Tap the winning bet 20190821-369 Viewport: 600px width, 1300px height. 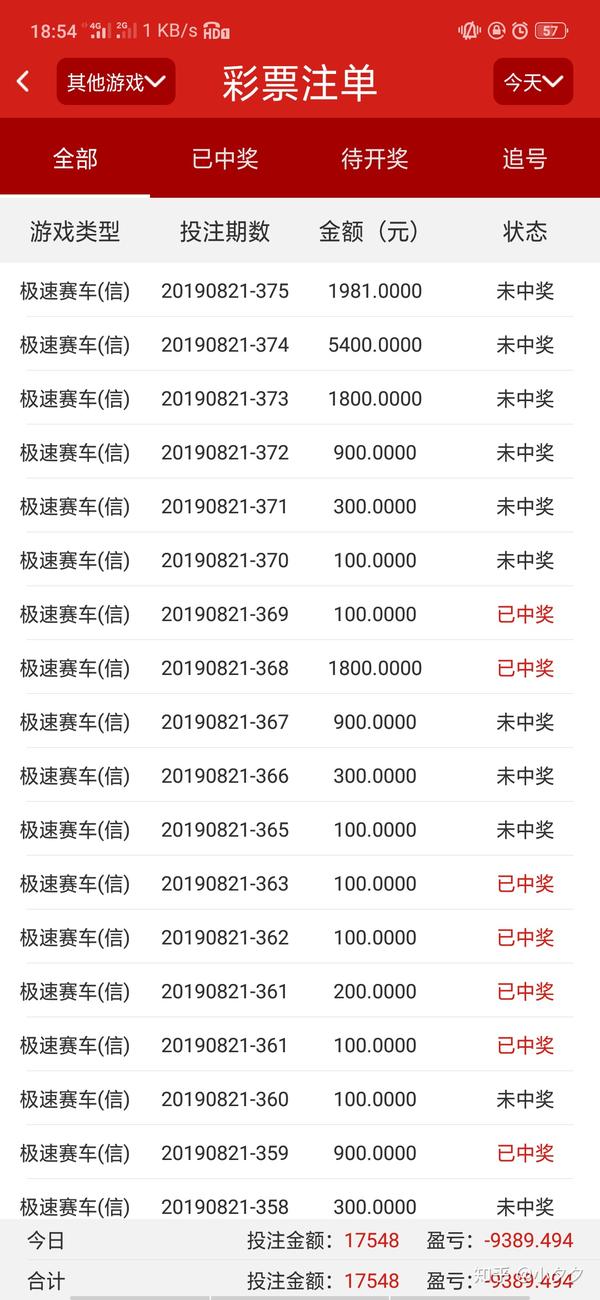coord(225,614)
